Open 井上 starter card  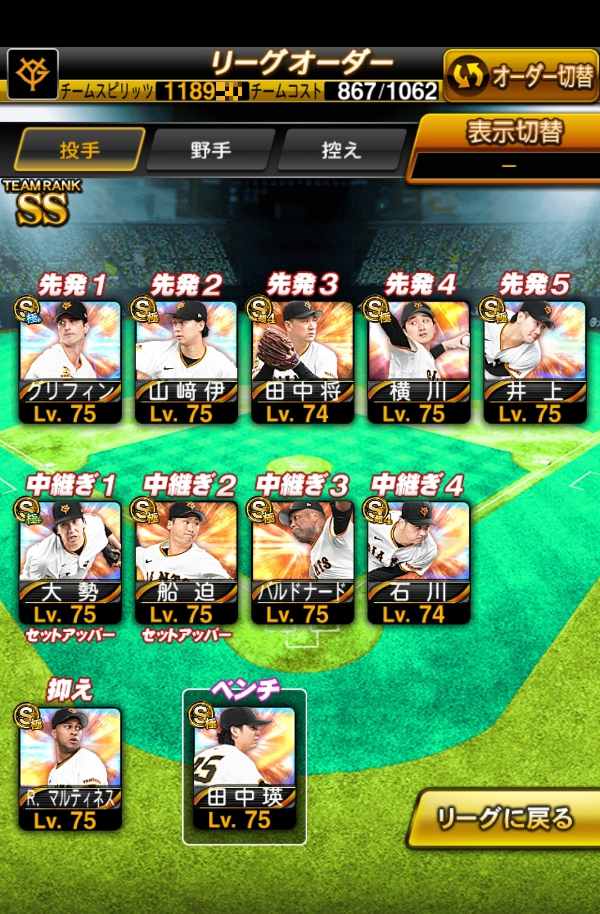(535, 361)
